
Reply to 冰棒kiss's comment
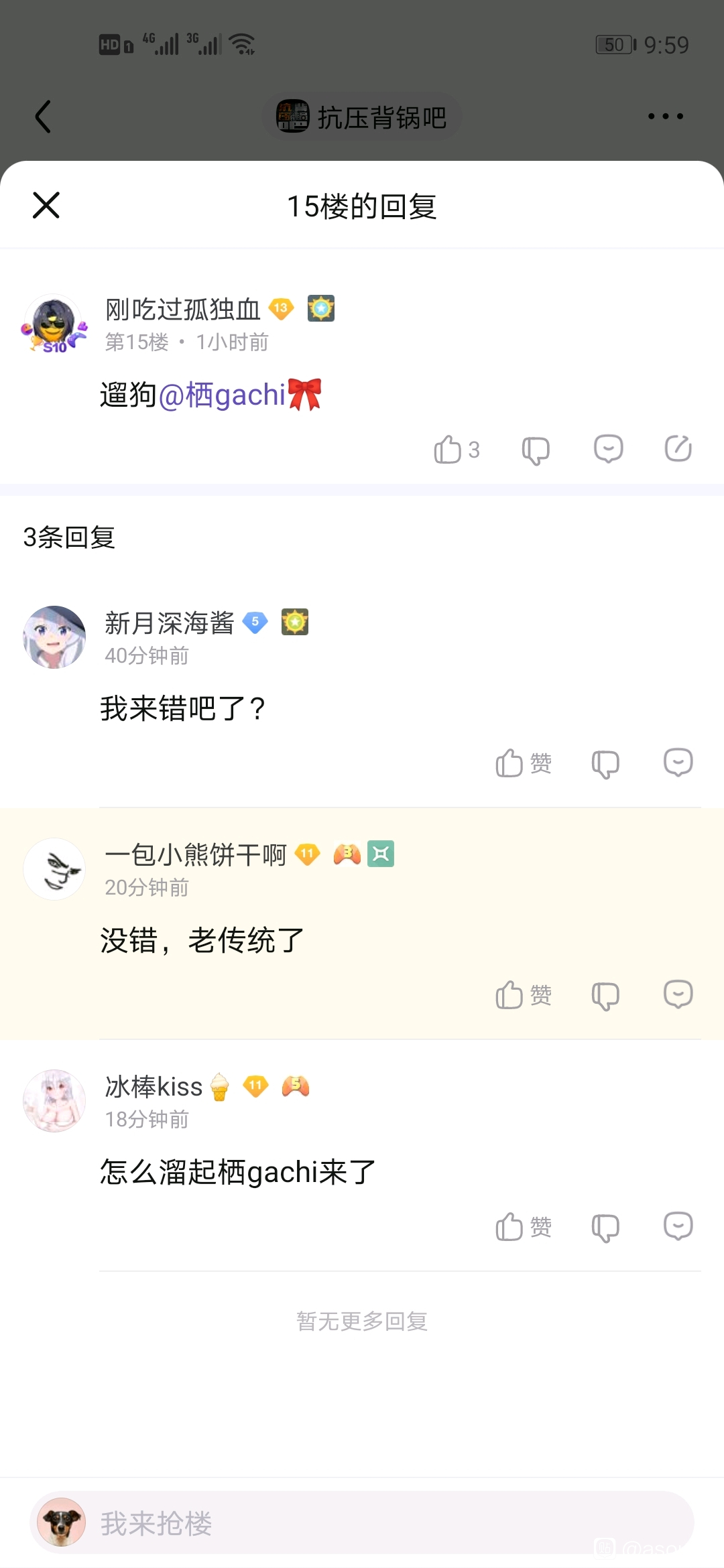point(678,1226)
